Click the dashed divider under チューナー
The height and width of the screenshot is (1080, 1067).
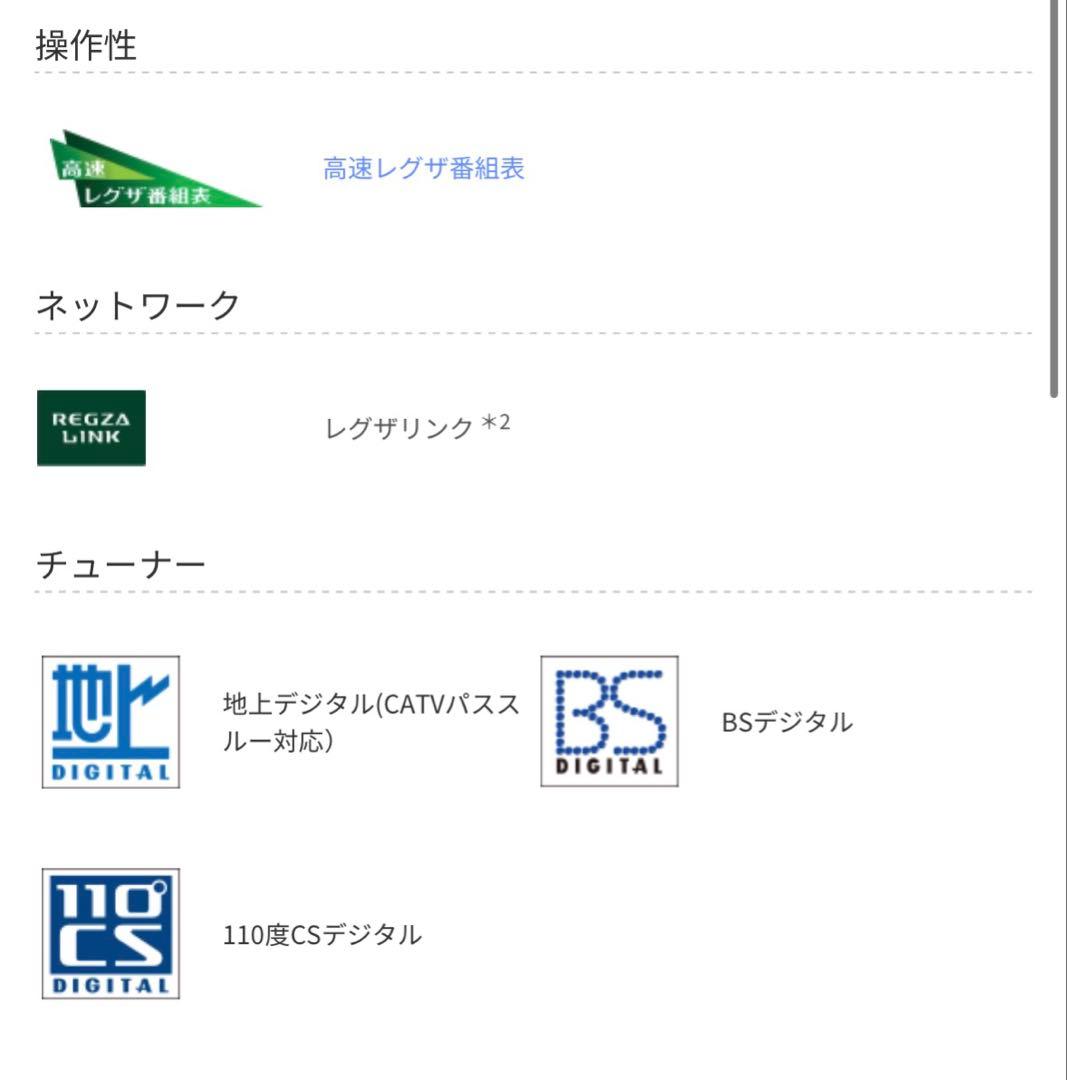point(533,590)
